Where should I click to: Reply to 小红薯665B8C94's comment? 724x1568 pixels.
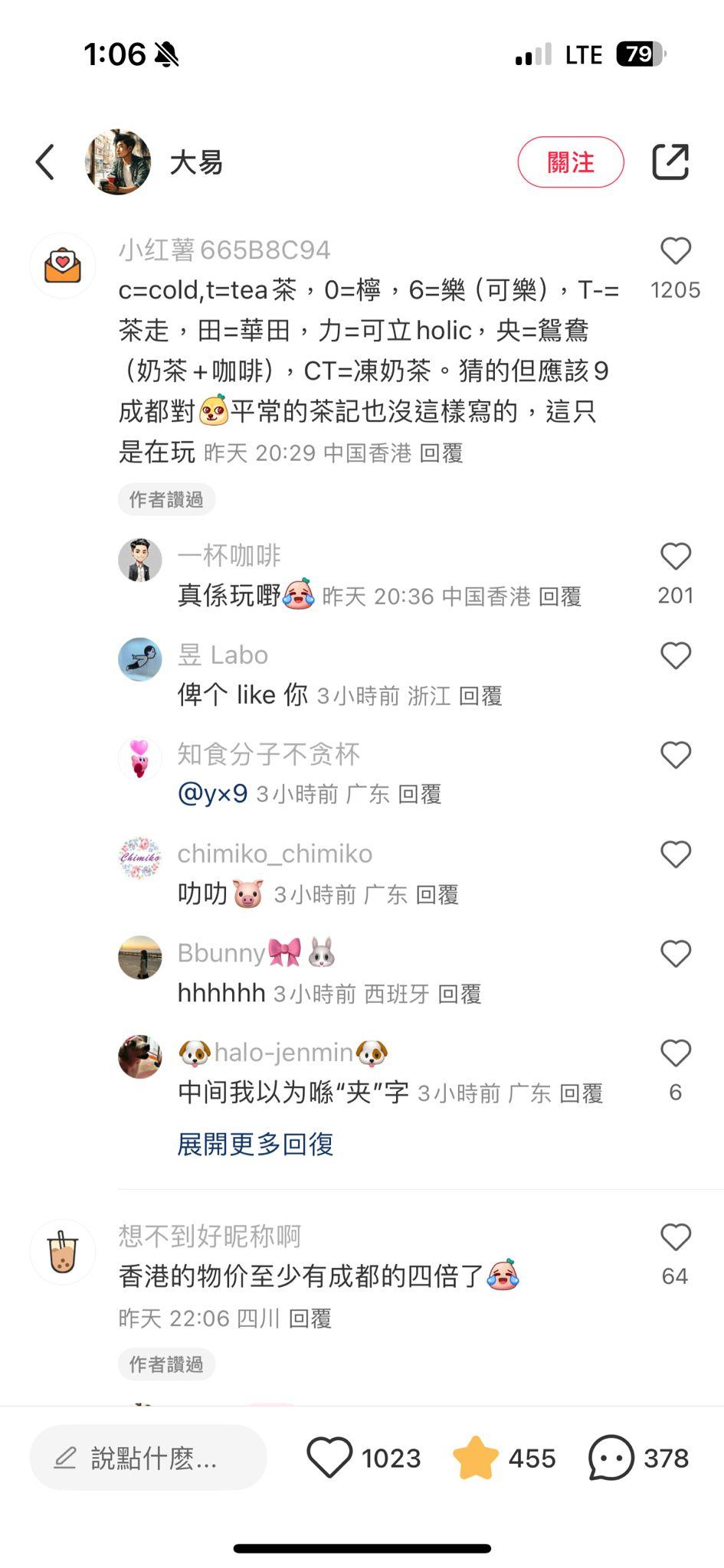click(x=441, y=453)
